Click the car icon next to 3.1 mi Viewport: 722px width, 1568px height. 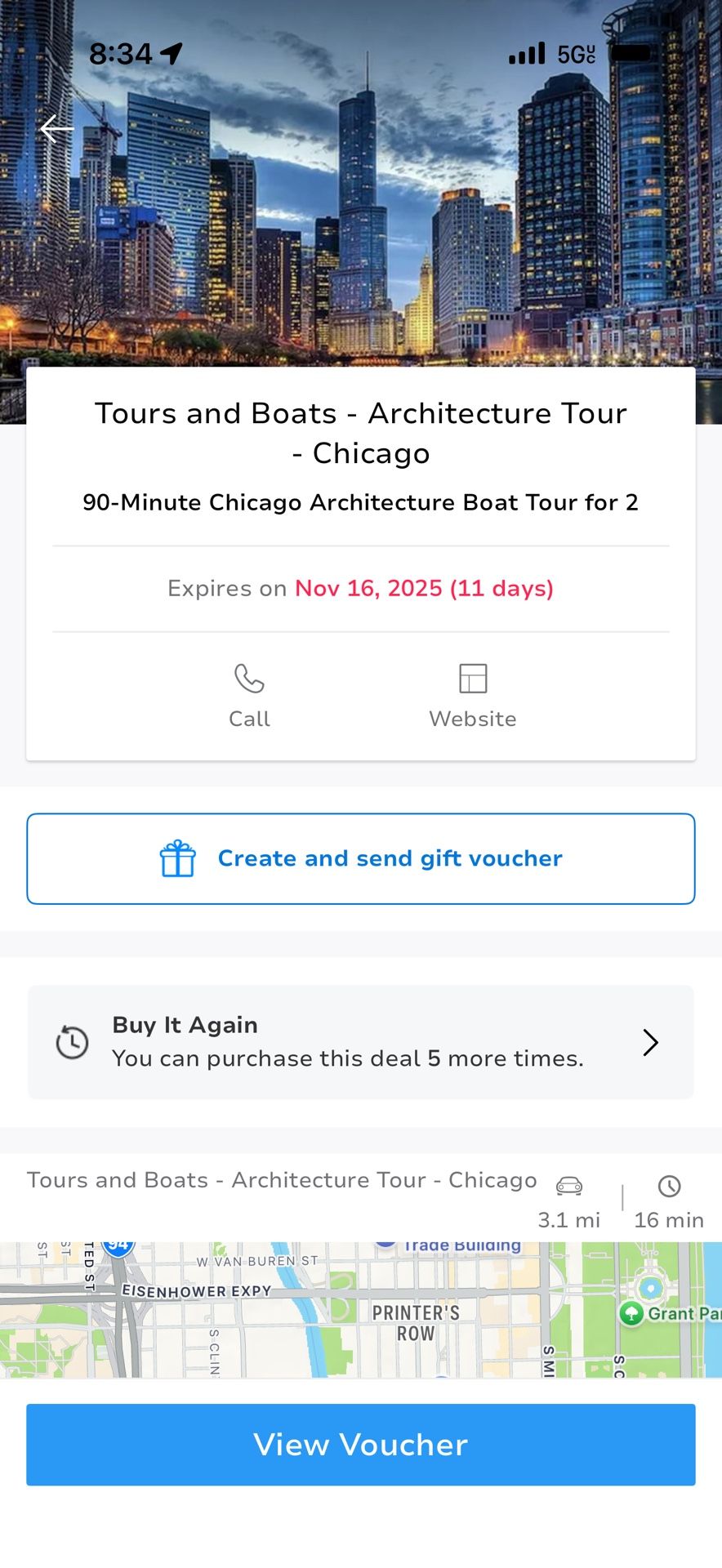tap(568, 1186)
